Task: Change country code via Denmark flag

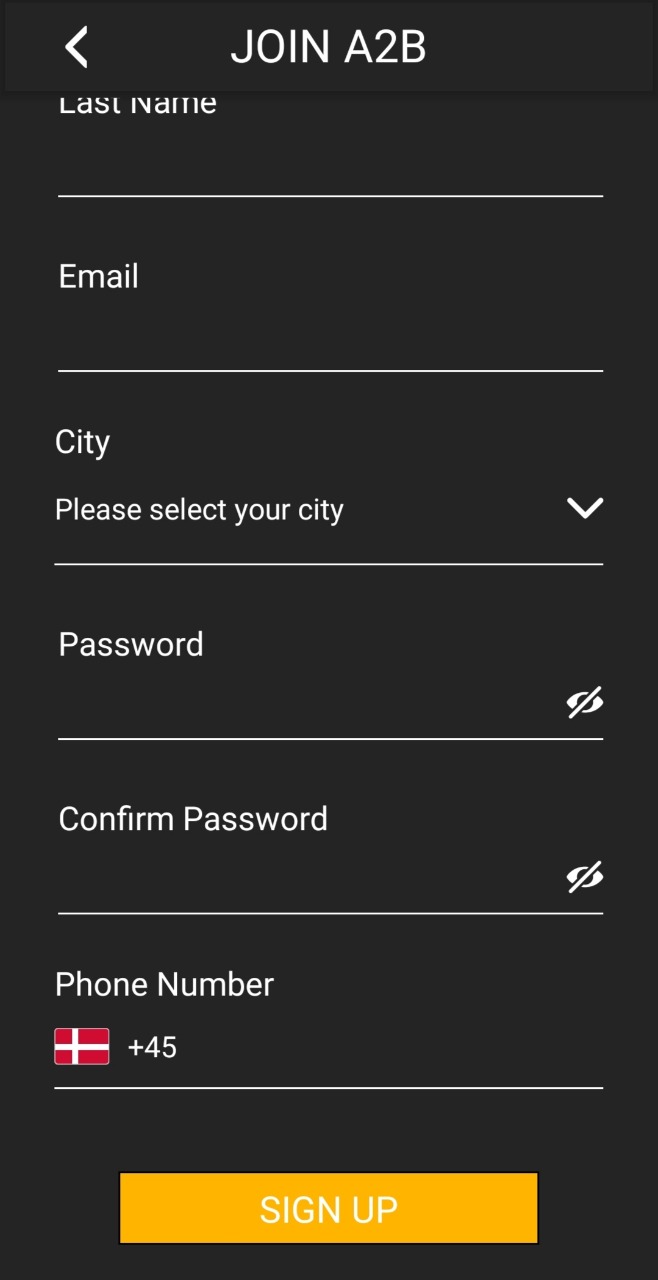Action: pyautogui.click(x=82, y=1047)
